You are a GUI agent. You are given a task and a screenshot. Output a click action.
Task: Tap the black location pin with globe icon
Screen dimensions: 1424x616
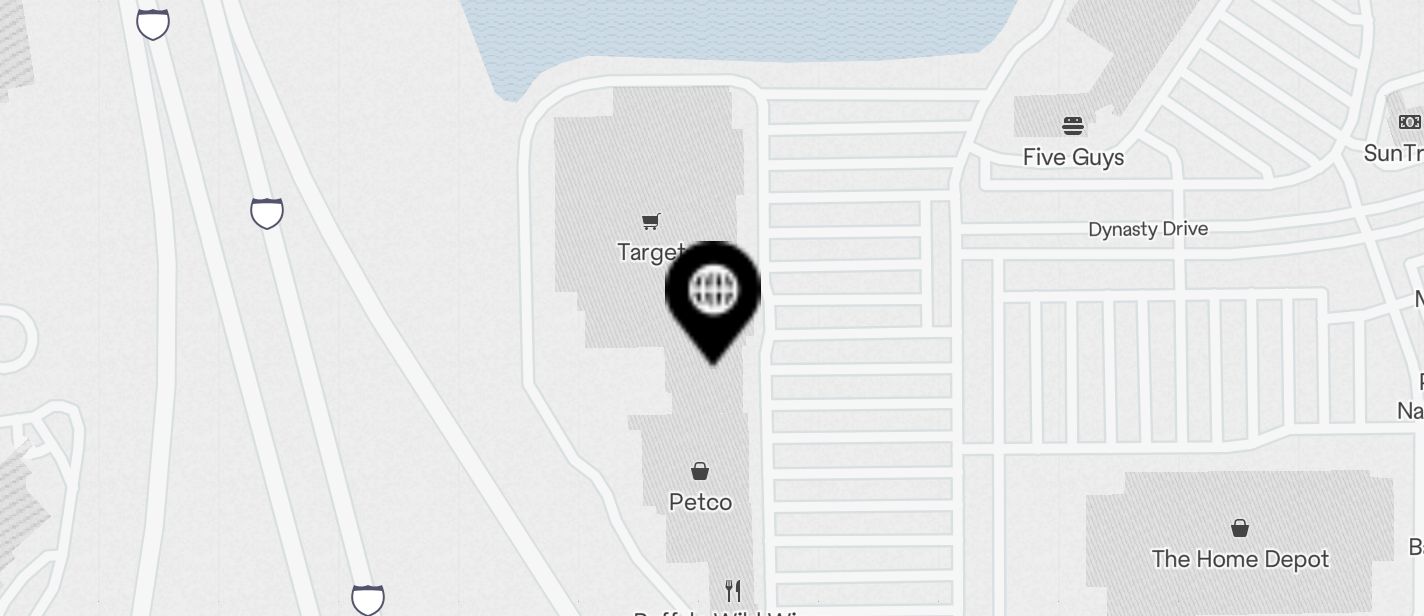[713, 294]
